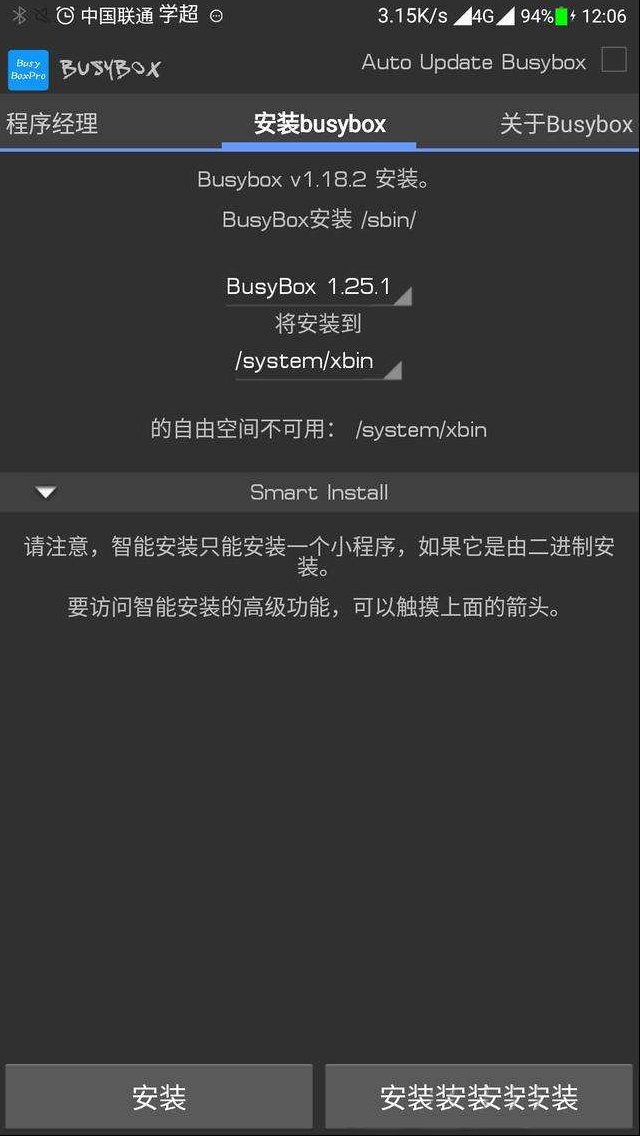Tap the 安装 button
The height and width of the screenshot is (1136, 640).
click(159, 1096)
